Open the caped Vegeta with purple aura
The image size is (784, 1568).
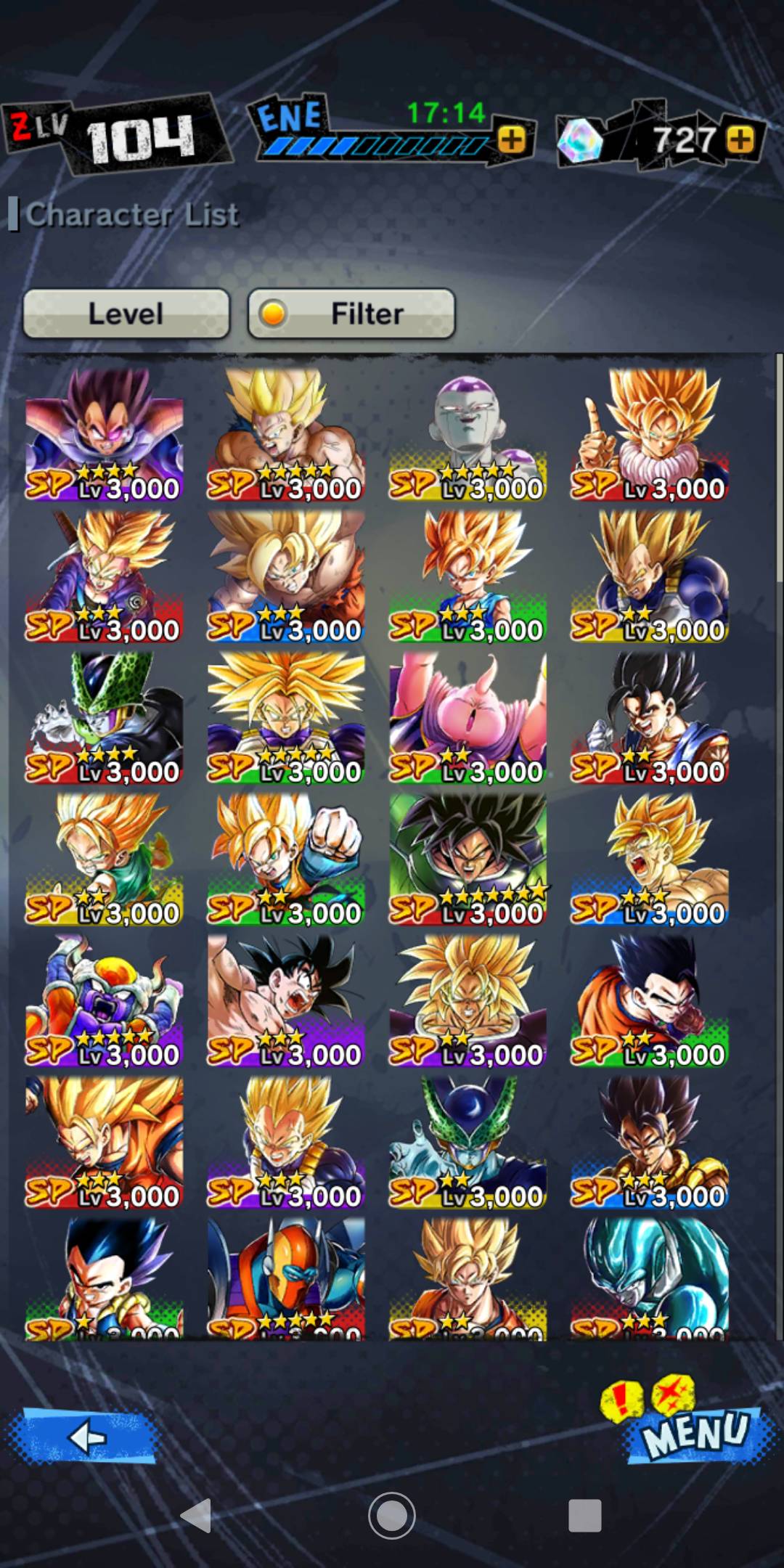105,434
